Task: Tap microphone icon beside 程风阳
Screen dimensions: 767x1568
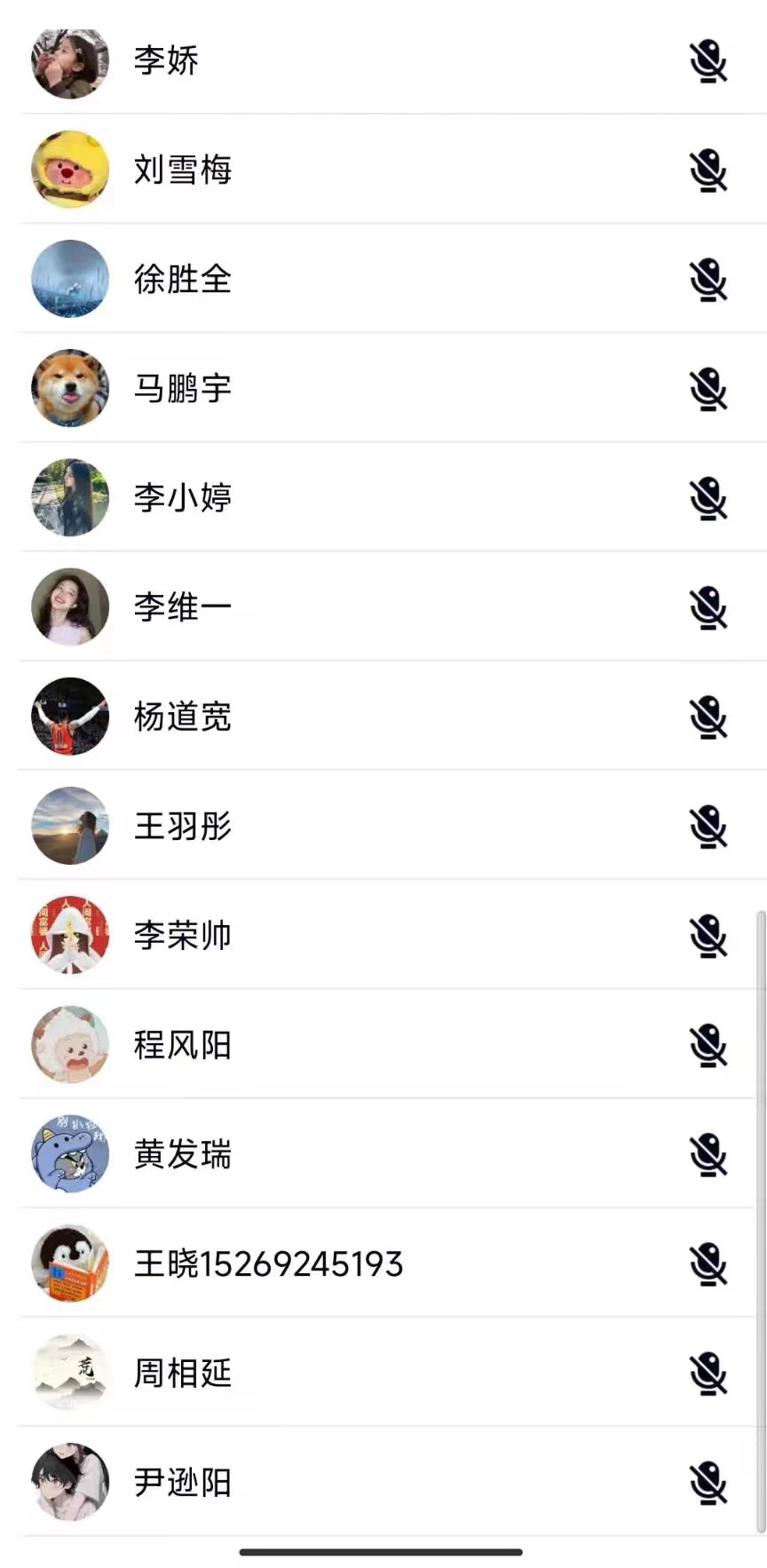Action: click(x=708, y=1045)
